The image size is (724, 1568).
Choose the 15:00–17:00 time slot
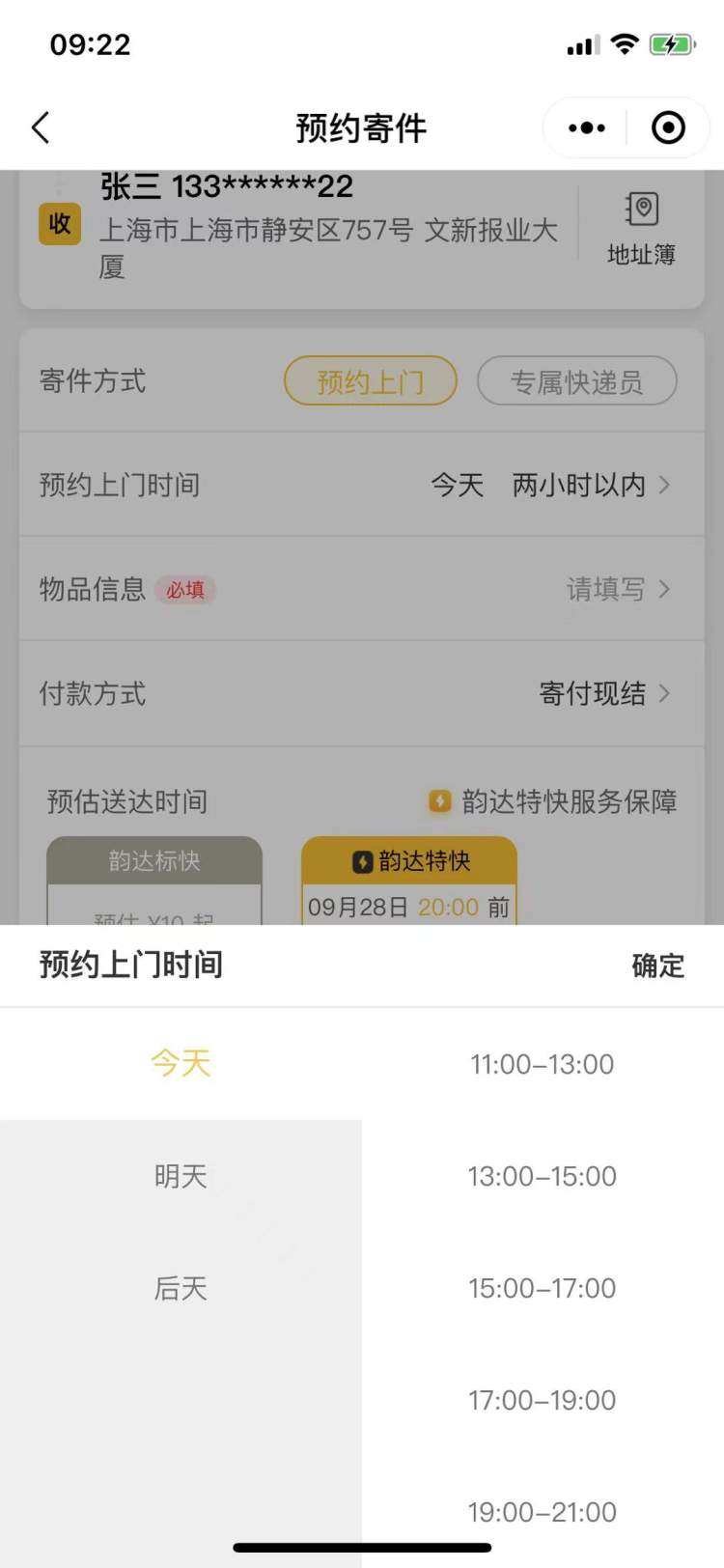[542, 1288]
